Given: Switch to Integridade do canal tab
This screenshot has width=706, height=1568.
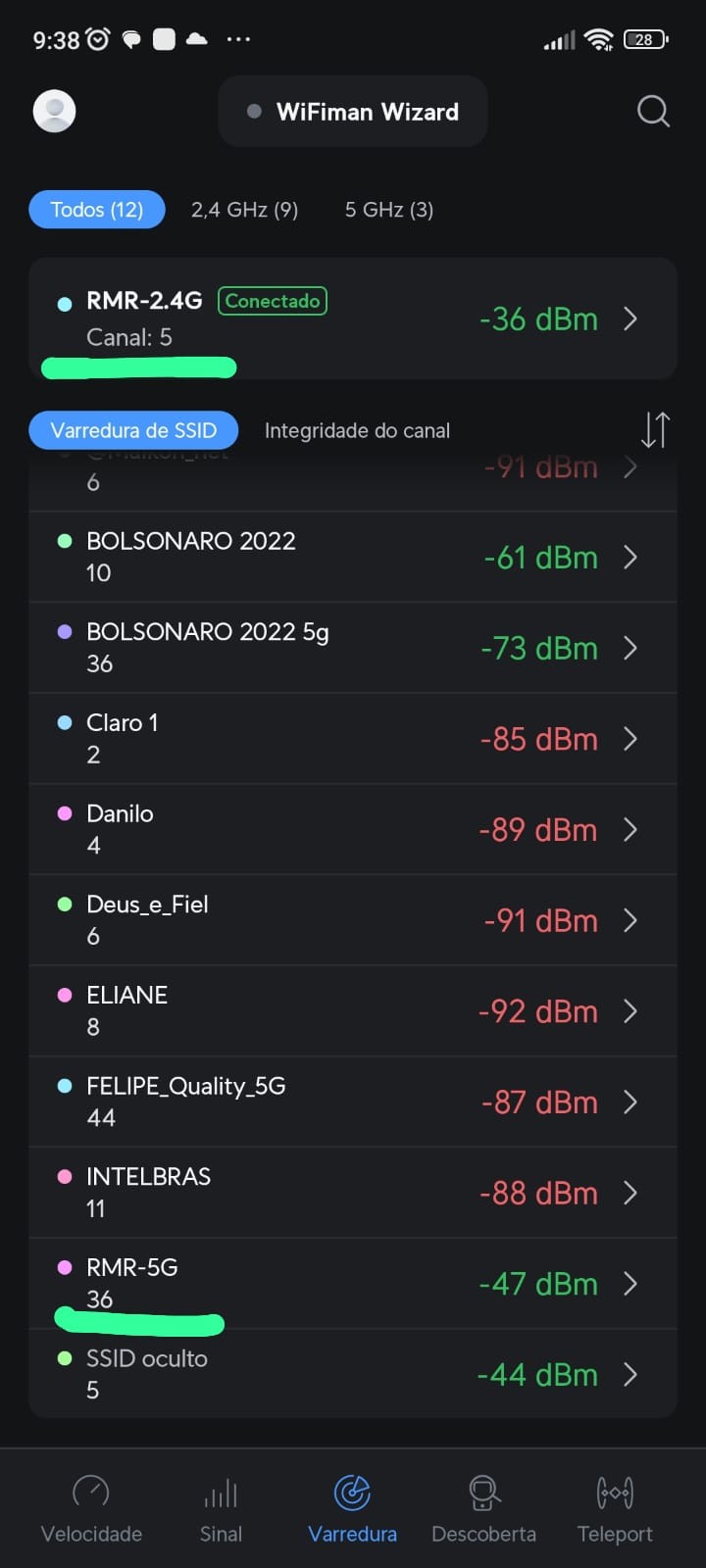Looking at the screenshot, I should click(x=357, y=430).
